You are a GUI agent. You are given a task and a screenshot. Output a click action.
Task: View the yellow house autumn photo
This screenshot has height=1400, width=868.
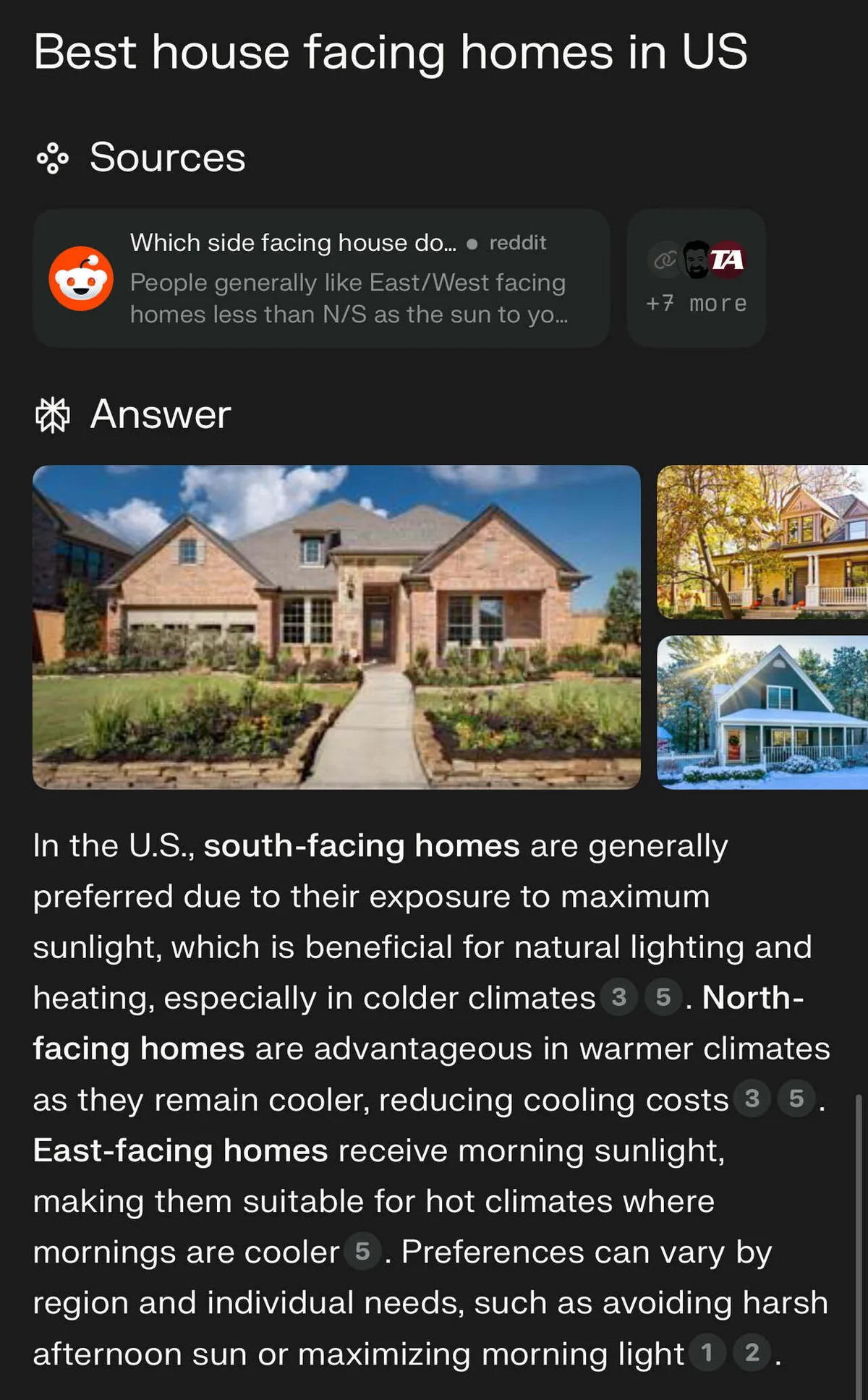click(x=762, y=542)
